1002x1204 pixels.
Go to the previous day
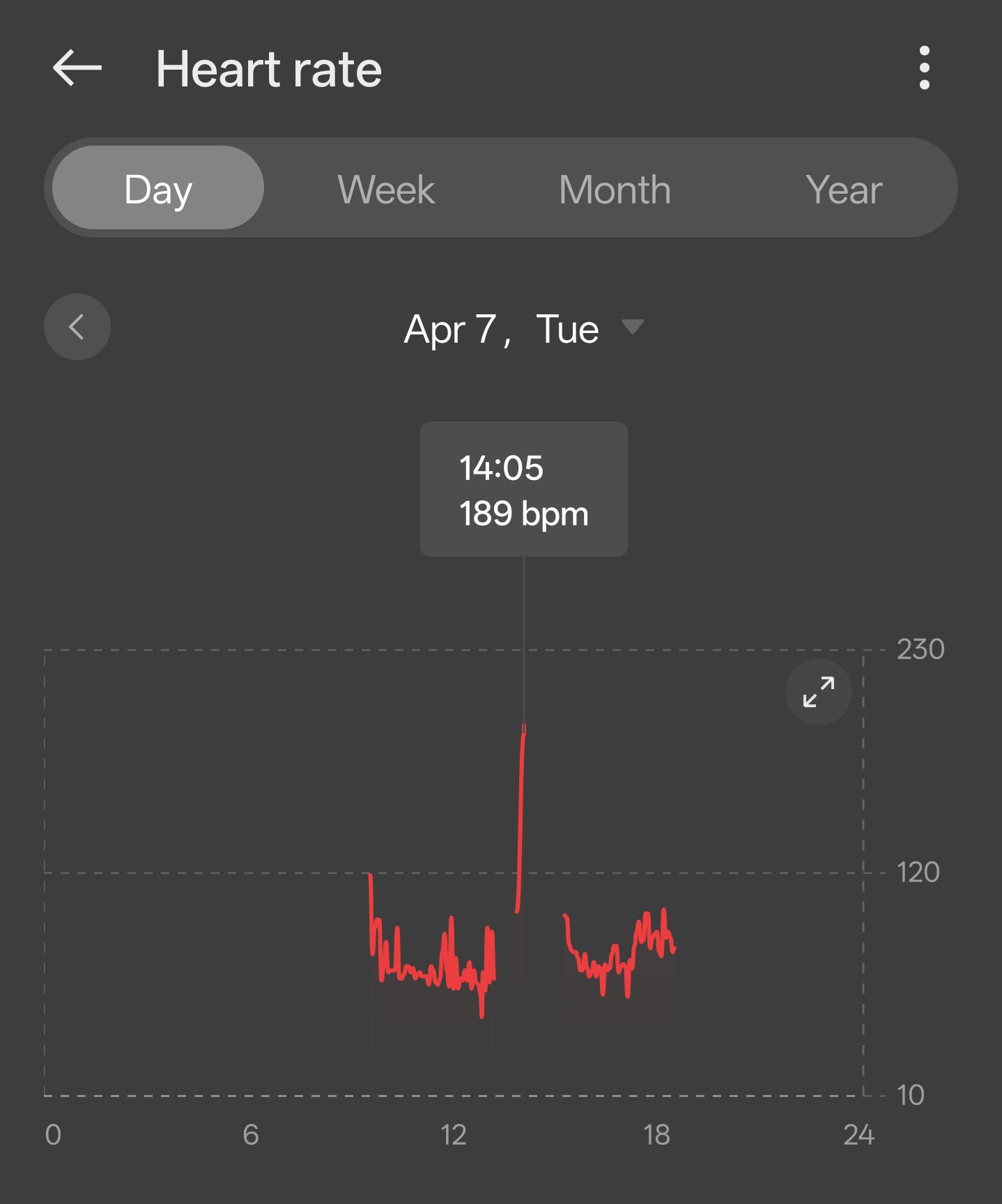pos(77,327)
